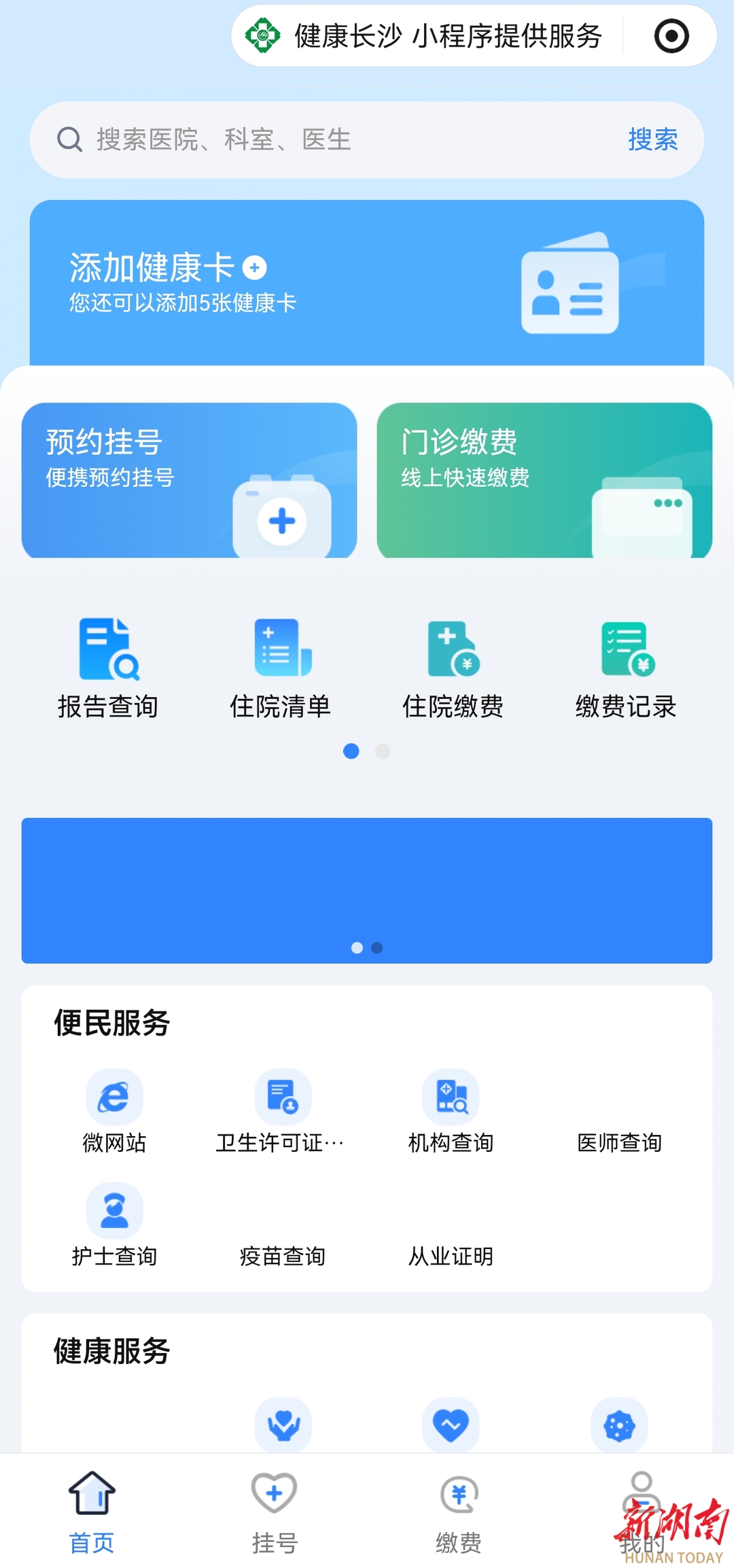734x1568 pixels.
Task: Open 护士查询 nurse lookup
Action: [114, 1225]
